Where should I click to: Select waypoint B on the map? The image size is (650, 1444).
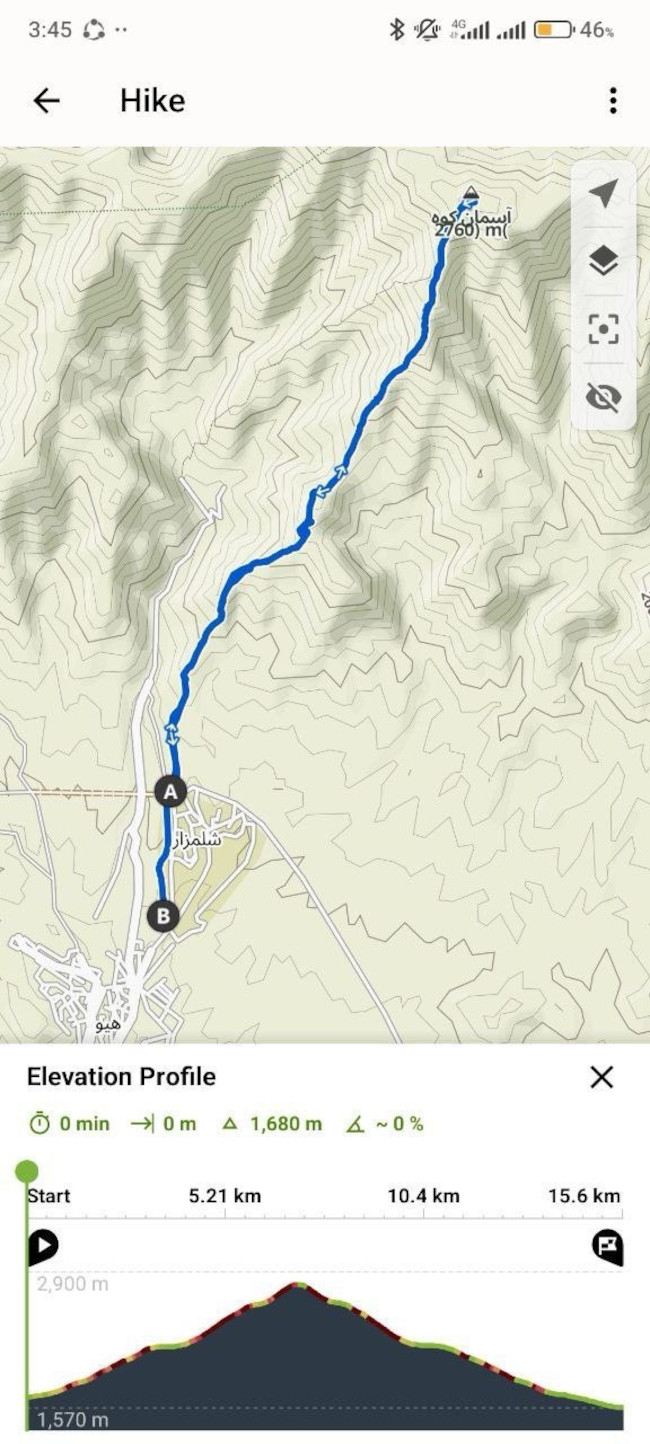click(163, 915)
